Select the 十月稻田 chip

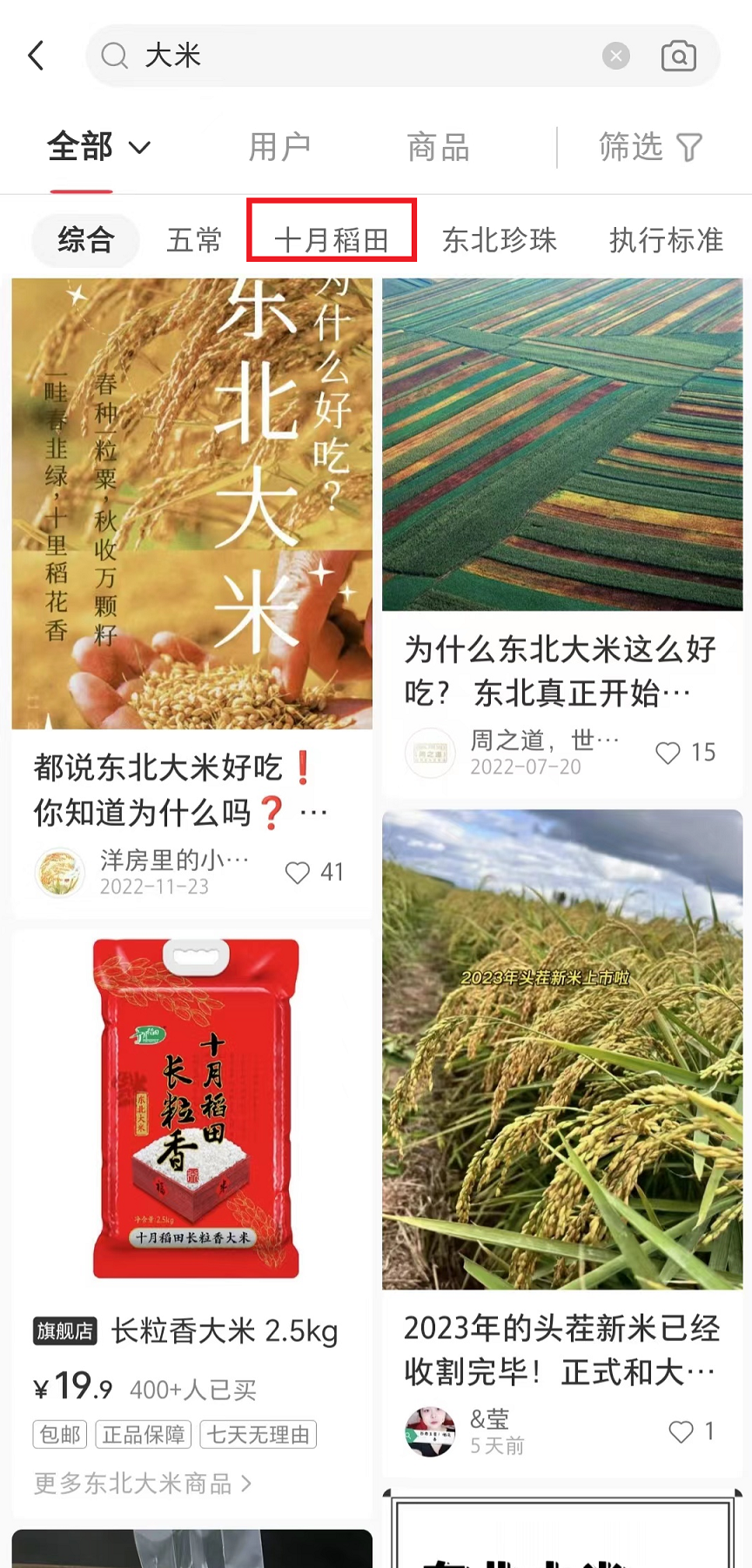coord(332,239)
